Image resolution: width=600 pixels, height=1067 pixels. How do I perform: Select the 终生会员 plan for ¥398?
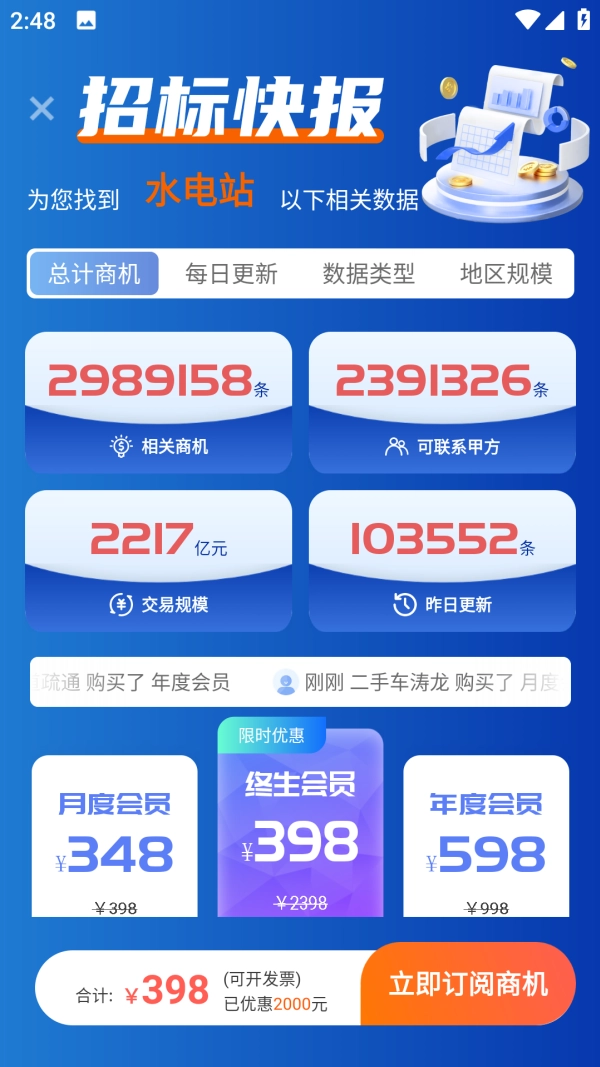coord(300,825)
